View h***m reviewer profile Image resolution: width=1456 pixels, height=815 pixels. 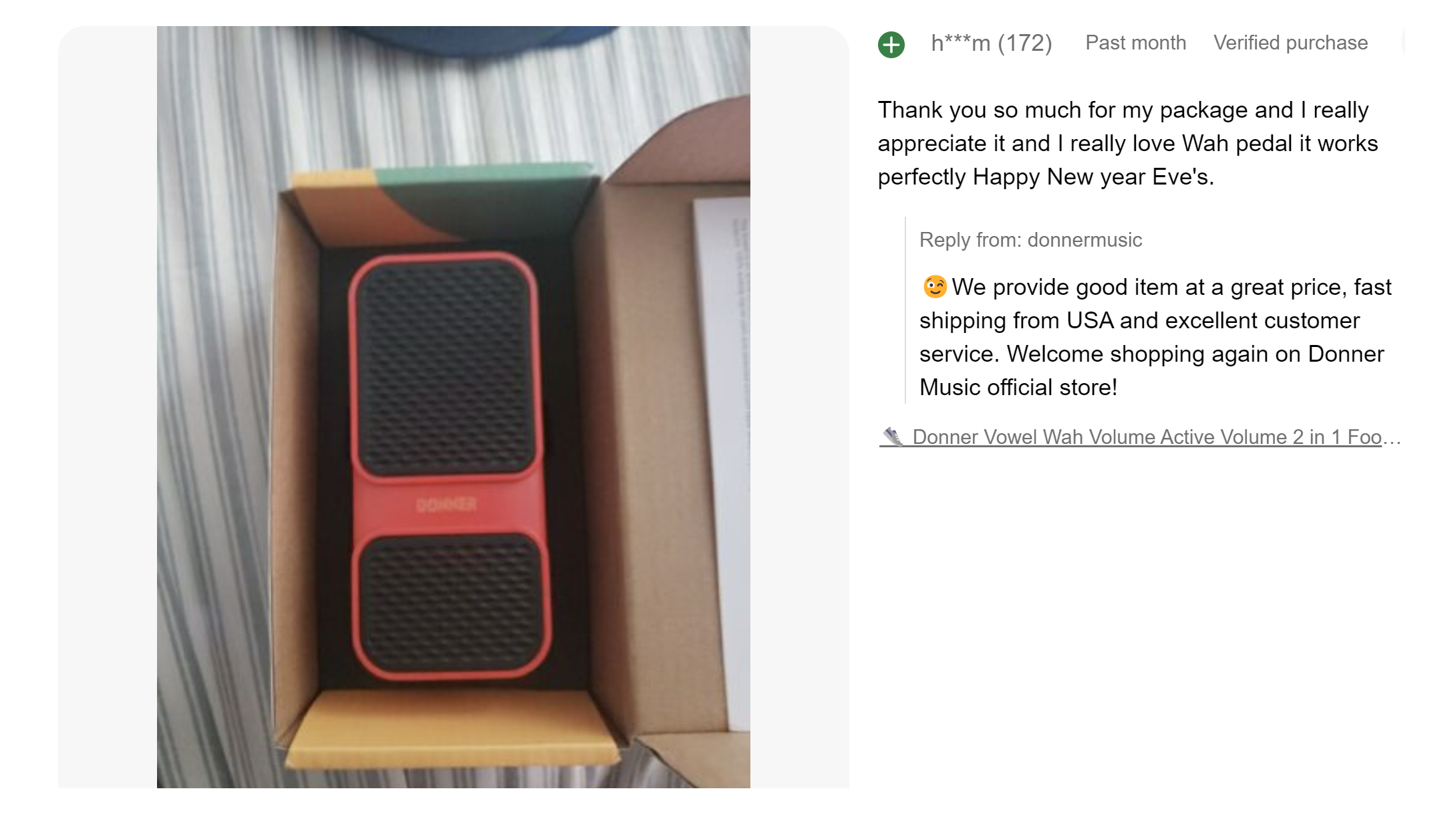[x=991, y=43]
